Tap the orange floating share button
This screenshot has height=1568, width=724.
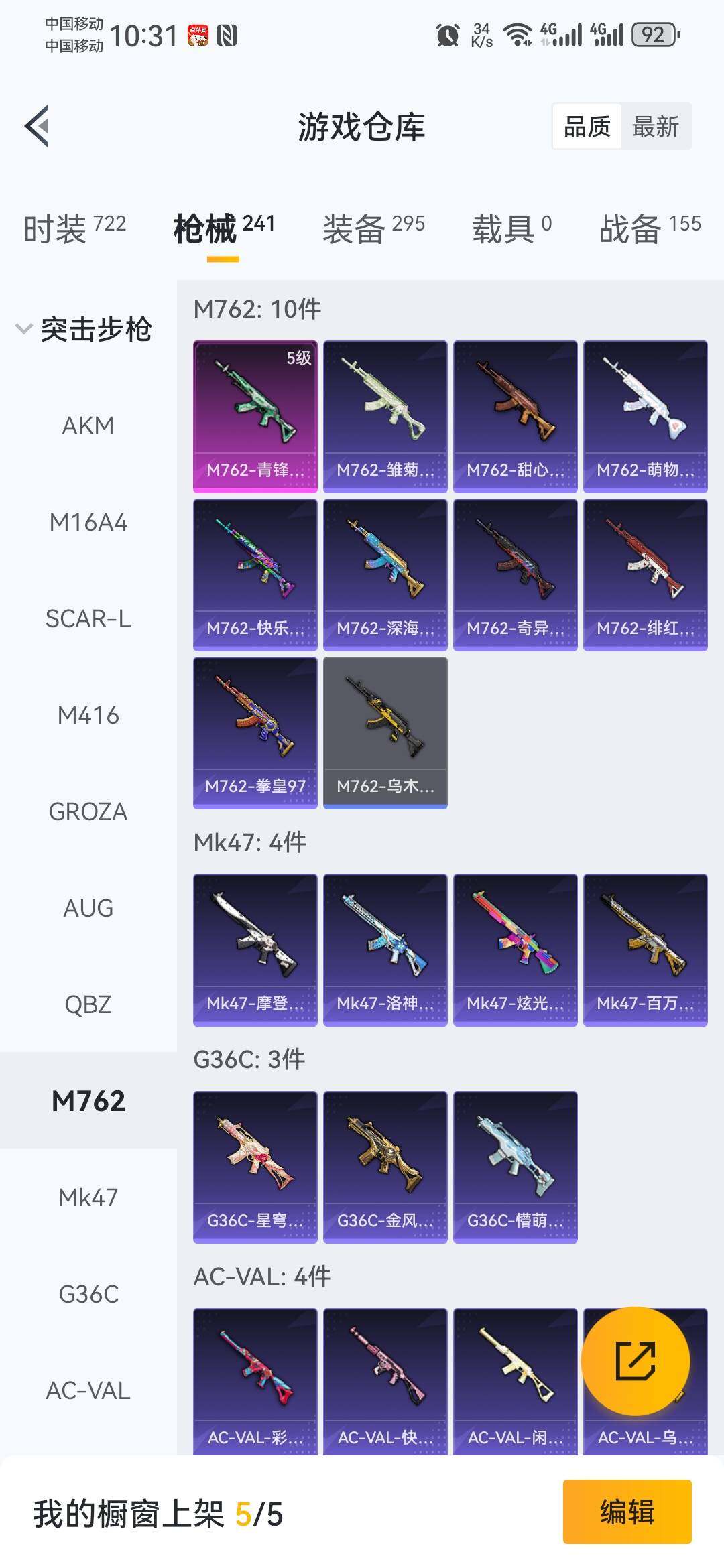point(635,1361)
